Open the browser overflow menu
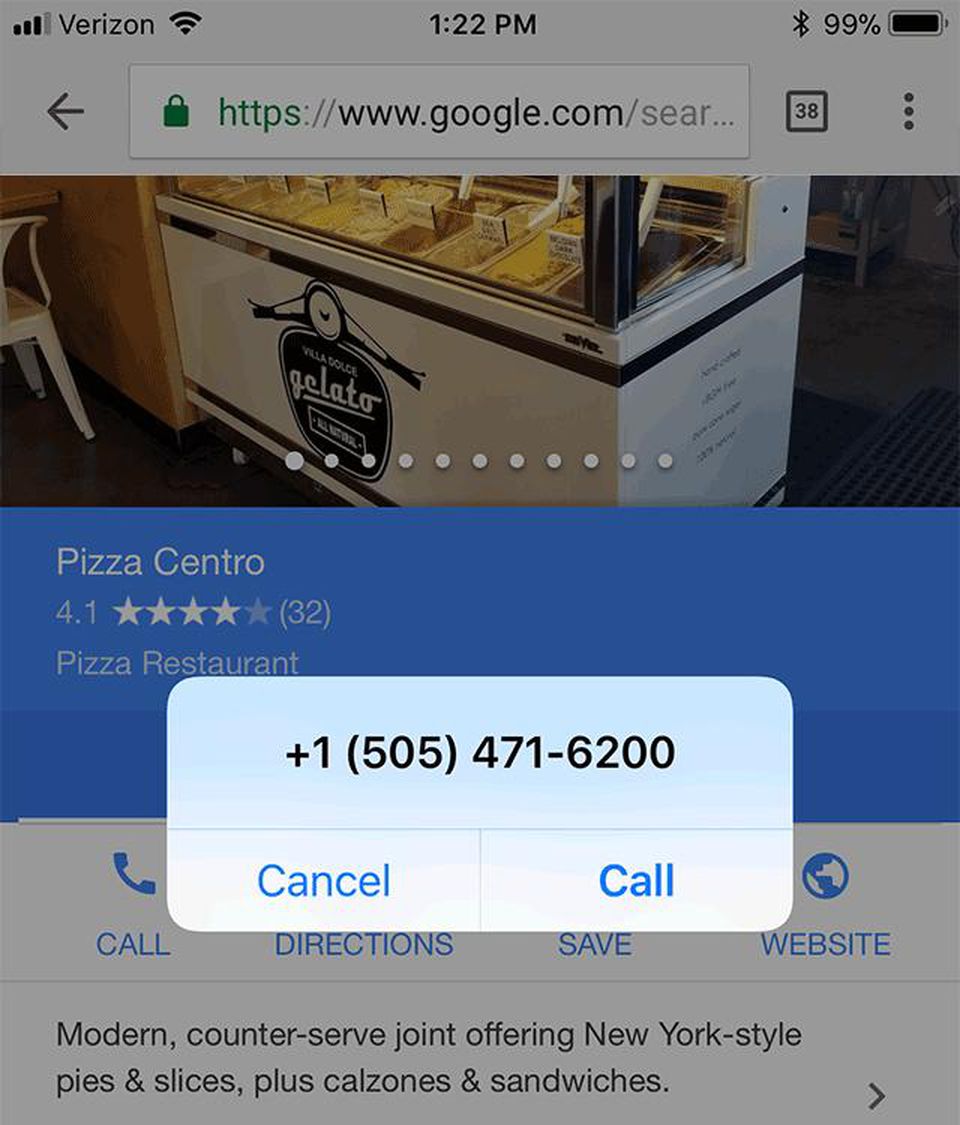Image resolution: width=960 pixels, height=1125 pixels. click(x=908, y=112)
